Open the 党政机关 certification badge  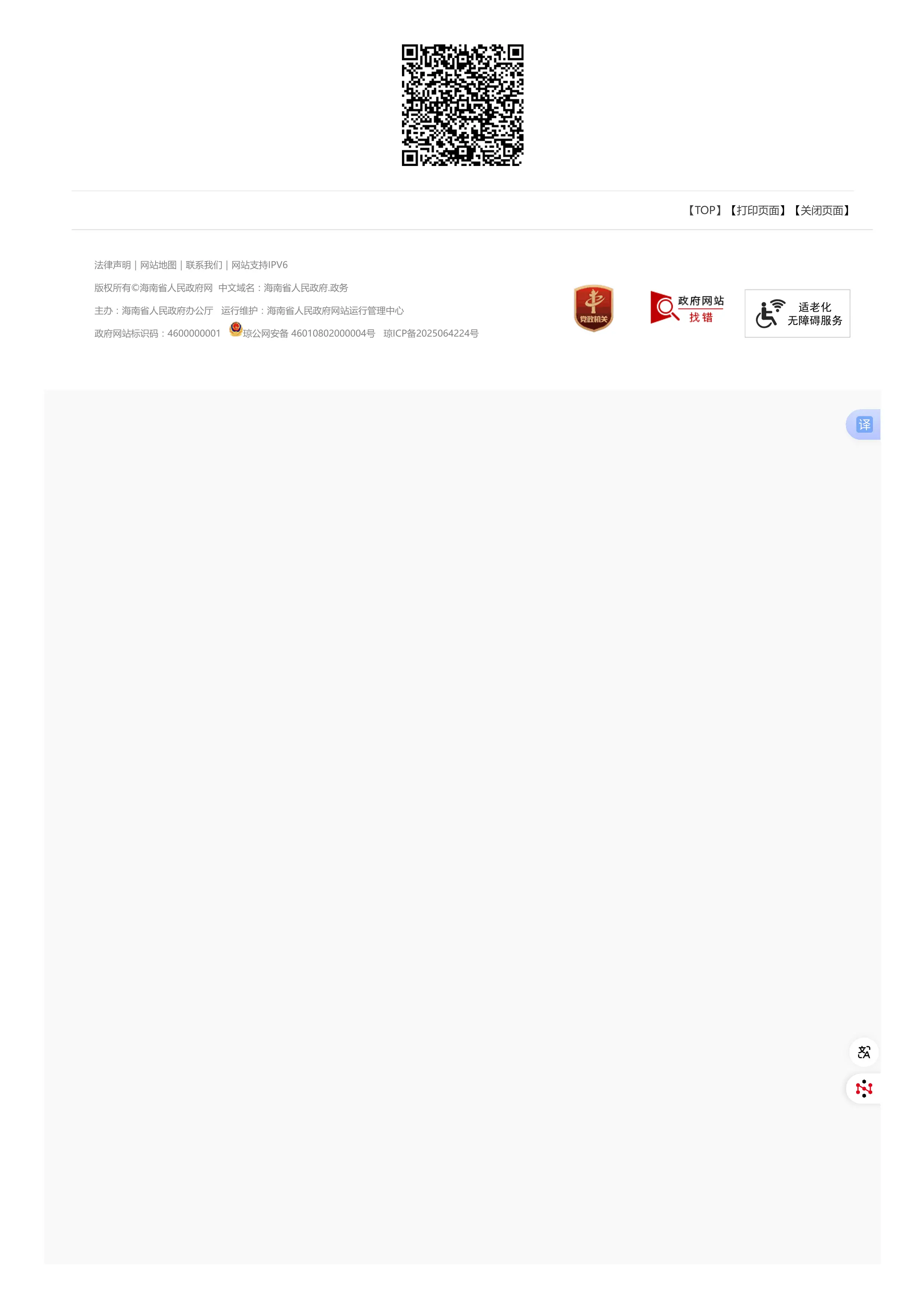[593, 308]
